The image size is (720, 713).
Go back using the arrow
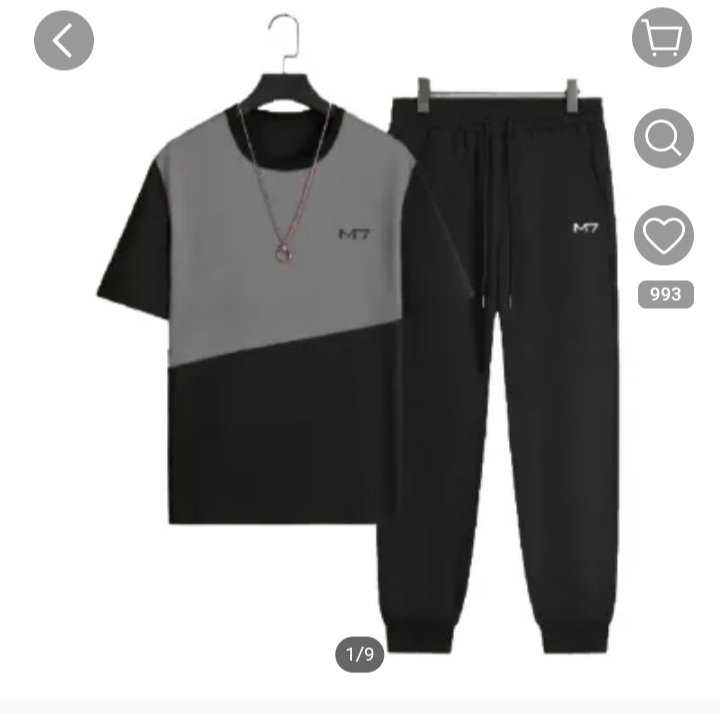64,40
